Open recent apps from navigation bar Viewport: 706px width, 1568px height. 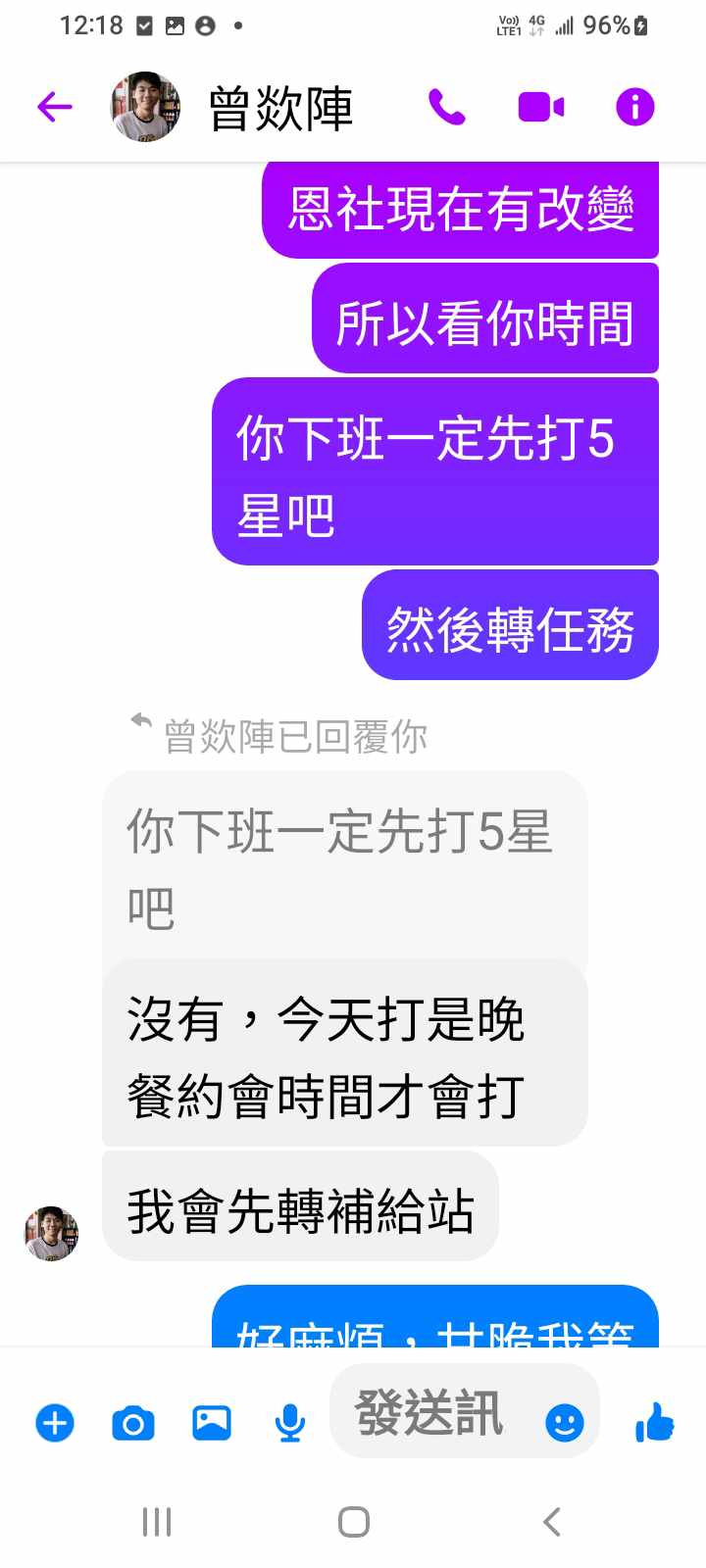157,1522
